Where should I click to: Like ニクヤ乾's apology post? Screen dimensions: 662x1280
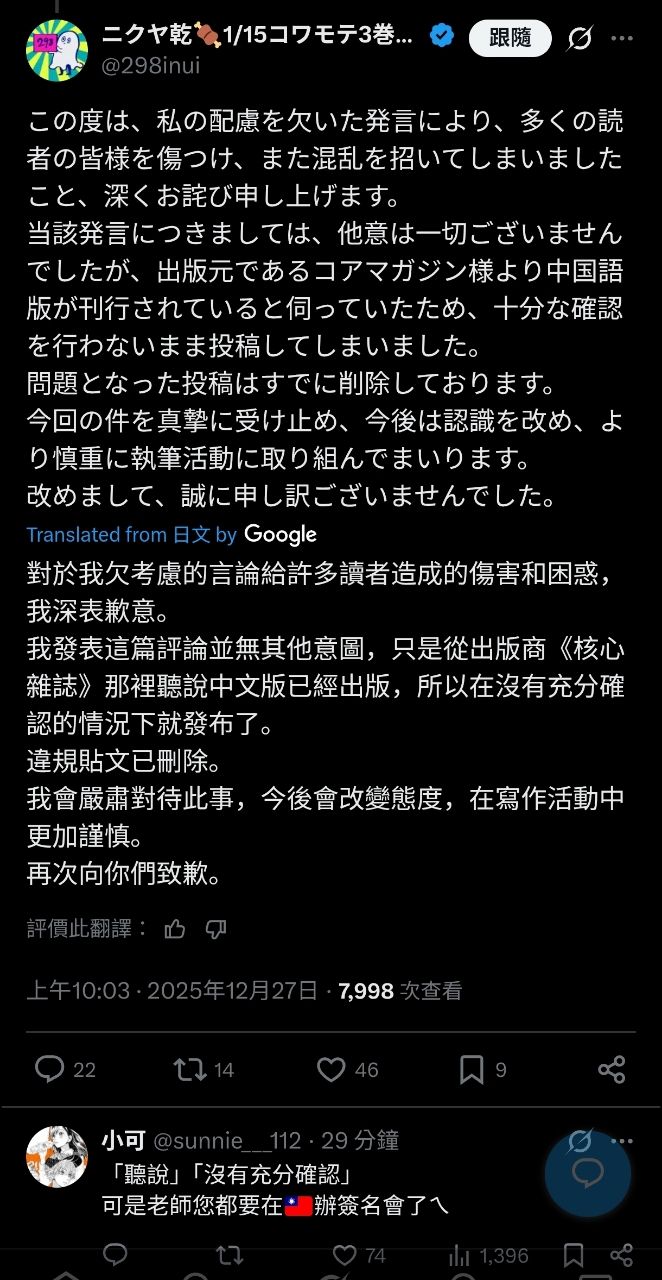(x=331, y=1069)
